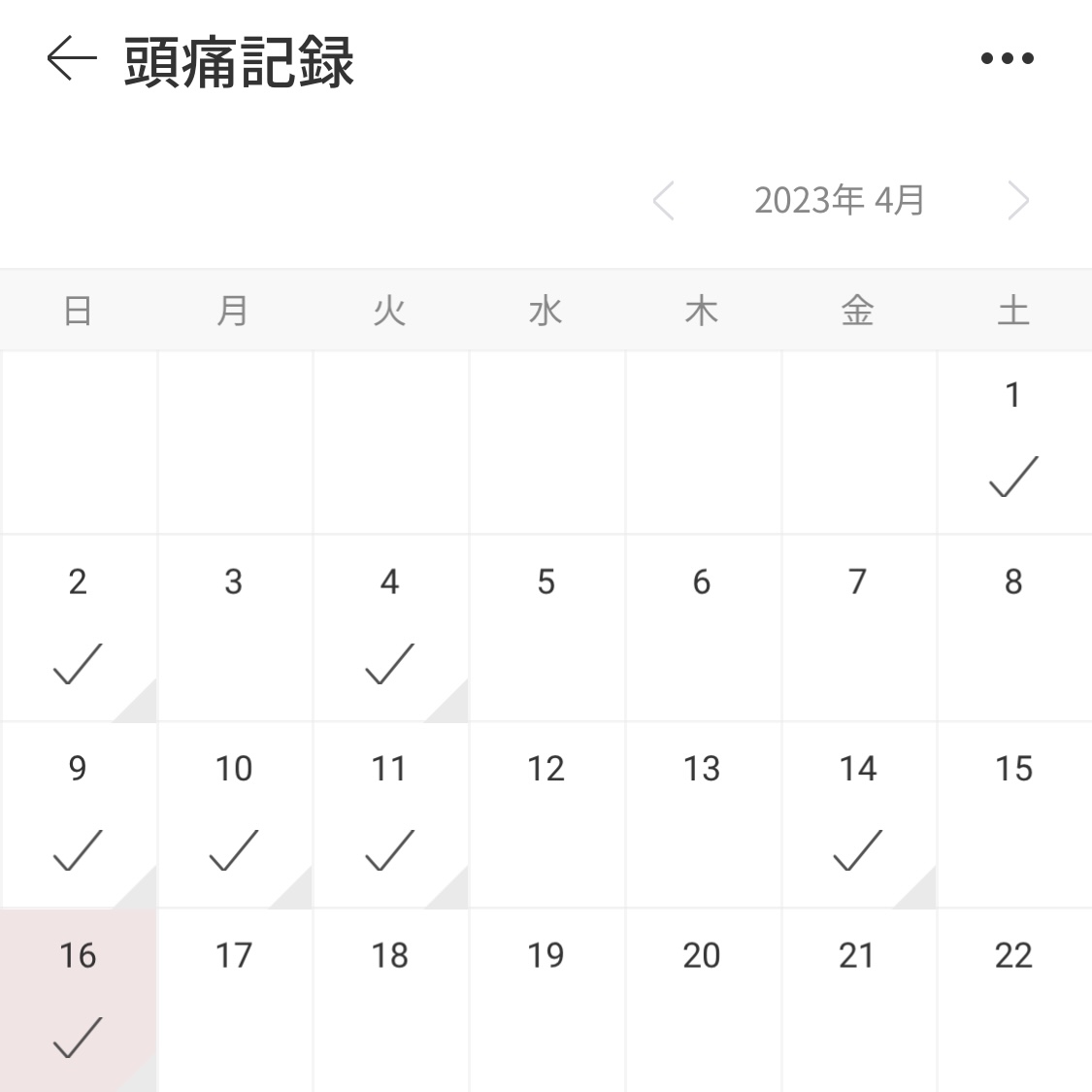Tap the date April 22
Viewport: 1092px width, 1092px height.
[x=1013, y=1000]
